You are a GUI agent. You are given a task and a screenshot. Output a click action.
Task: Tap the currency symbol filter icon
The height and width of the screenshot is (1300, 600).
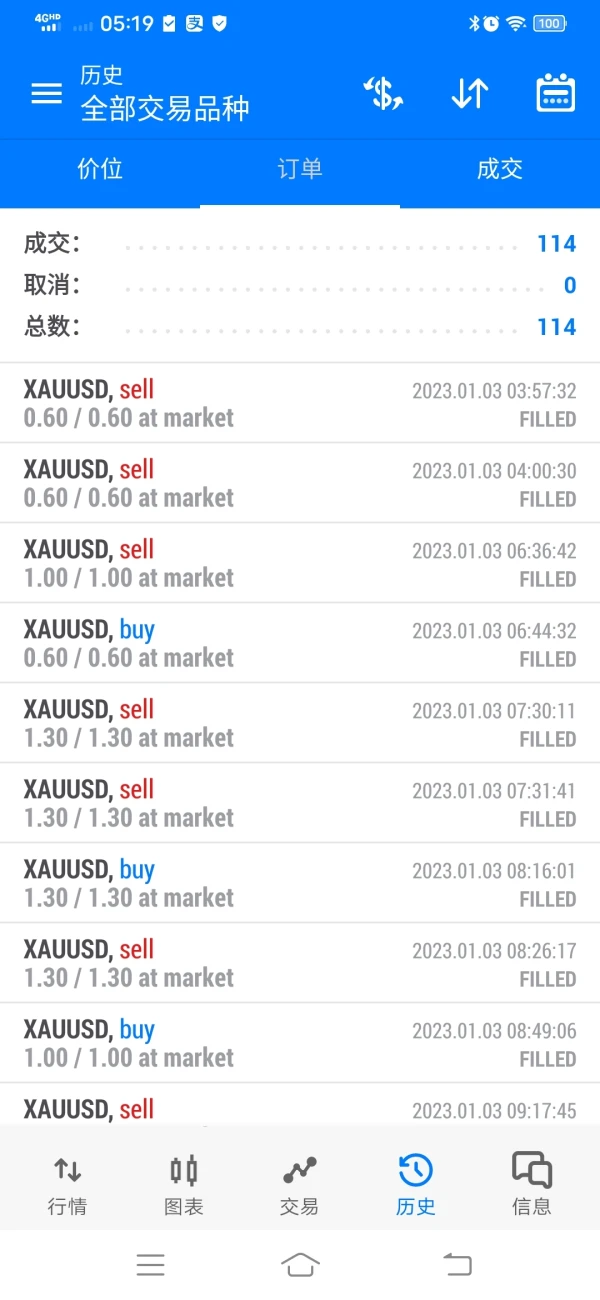tap(382, 94)
